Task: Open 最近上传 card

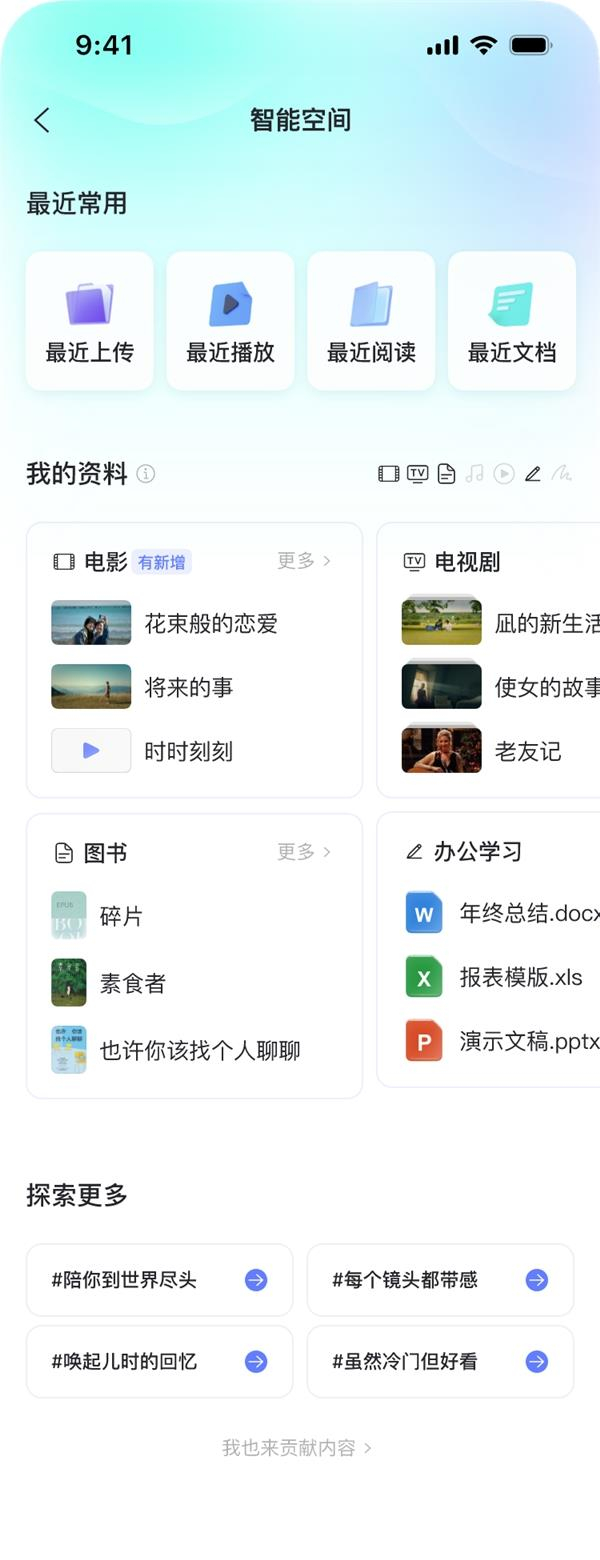Action: pyautogui.click(x=90, y=321)
